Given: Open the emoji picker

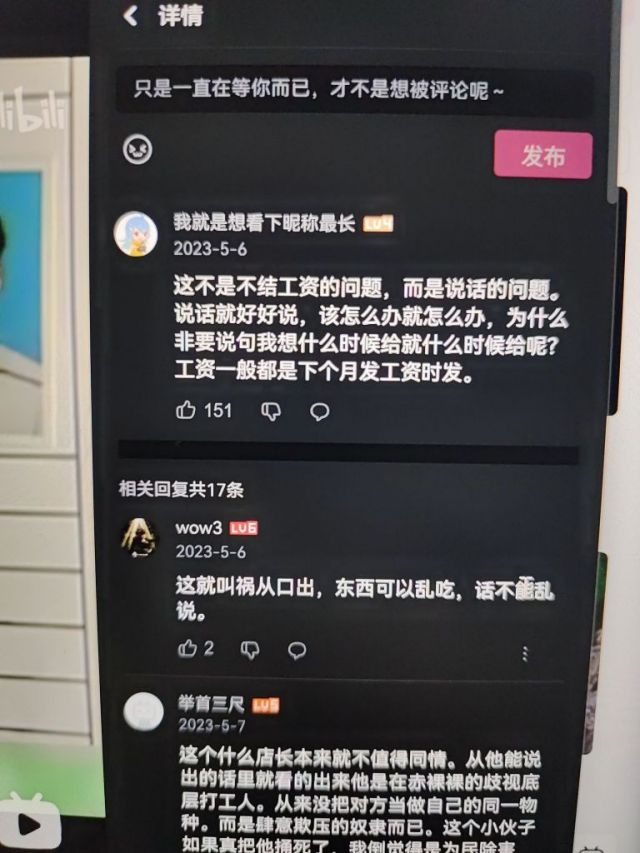Looking at the screenshot, I should point(136,150).
